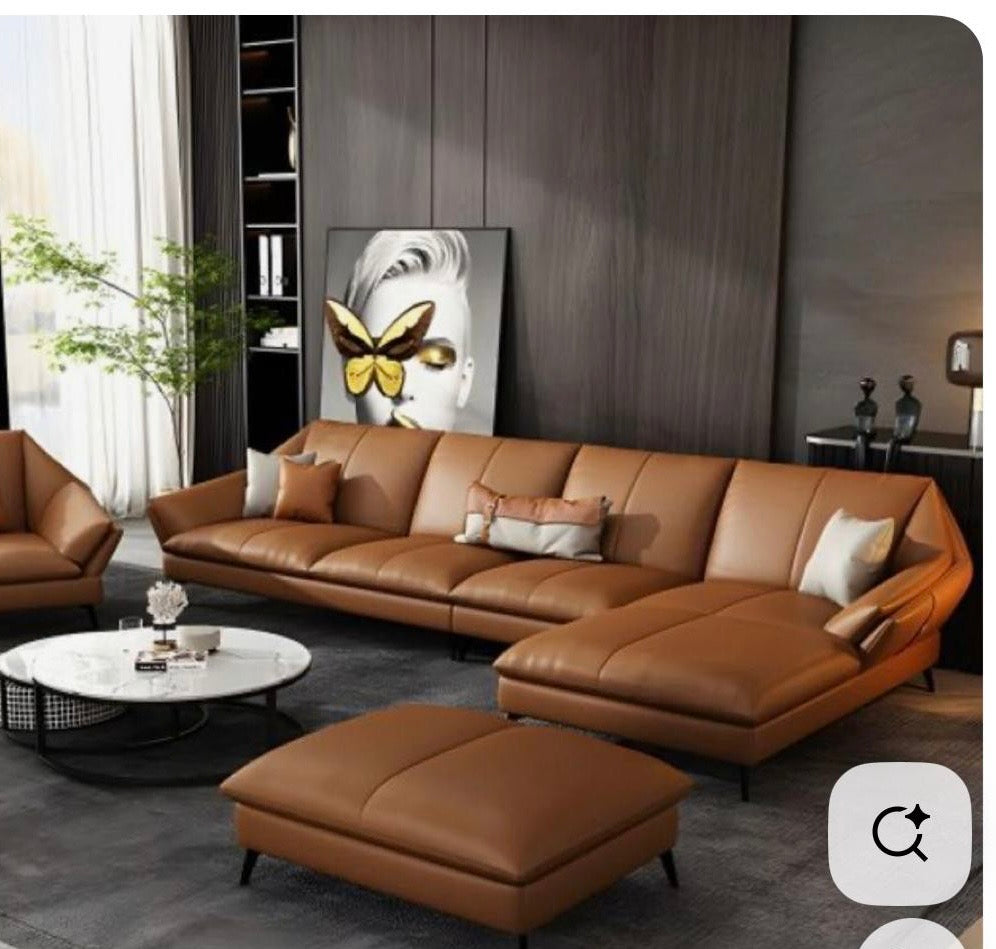Open visual search lens on sofa image
This screenshot has height=949, width=996.
pyautogui.click(x=899, y=833)
